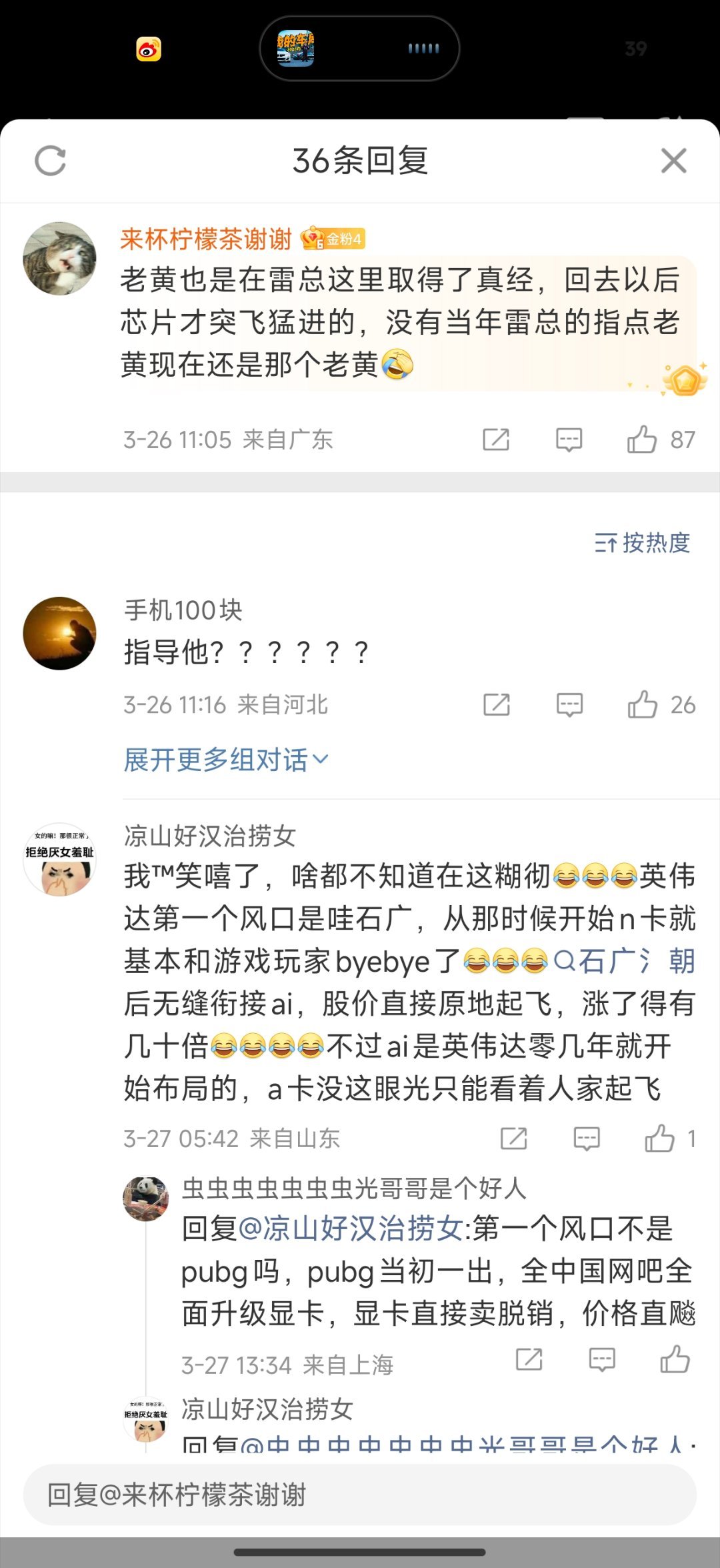Screen dimensions: 720x1568
Task: Open comment icon under 凉山好汉治捞女's reply
Action: pos(586,1138)
